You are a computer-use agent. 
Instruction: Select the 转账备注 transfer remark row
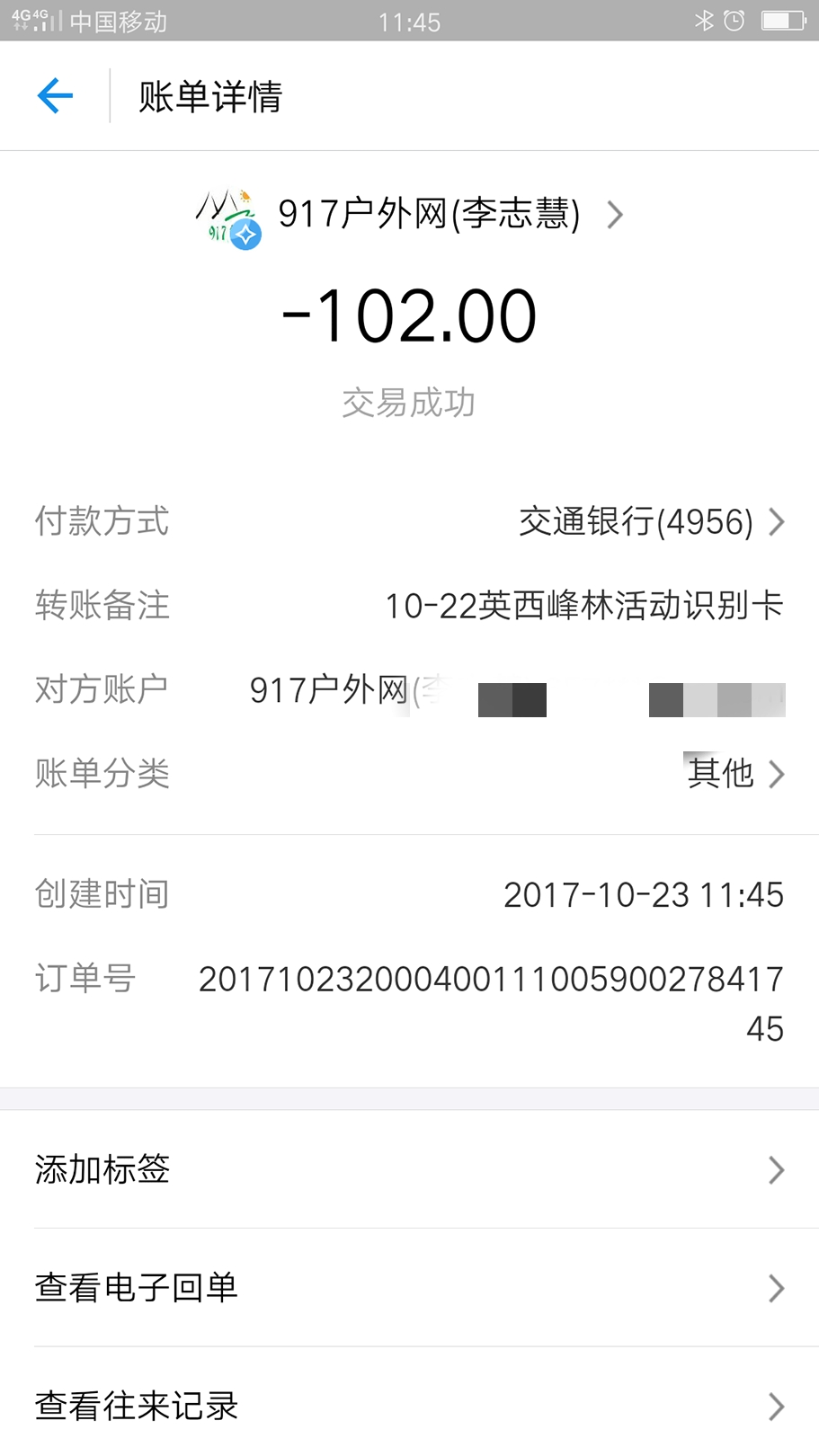point(409,606)
